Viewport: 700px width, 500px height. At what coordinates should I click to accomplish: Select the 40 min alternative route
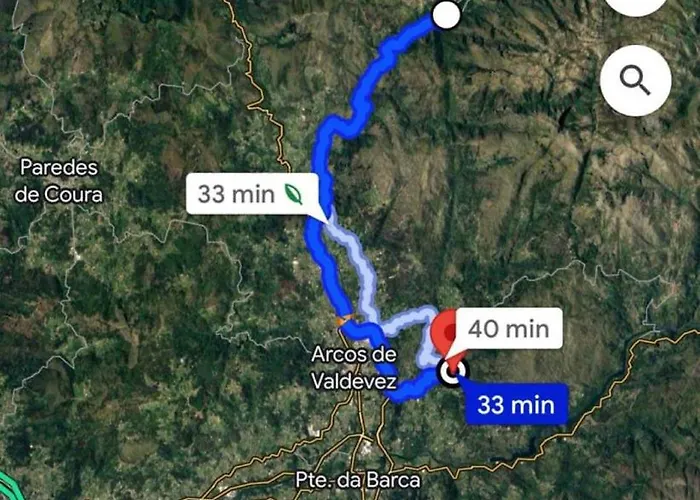click(506, 328)
